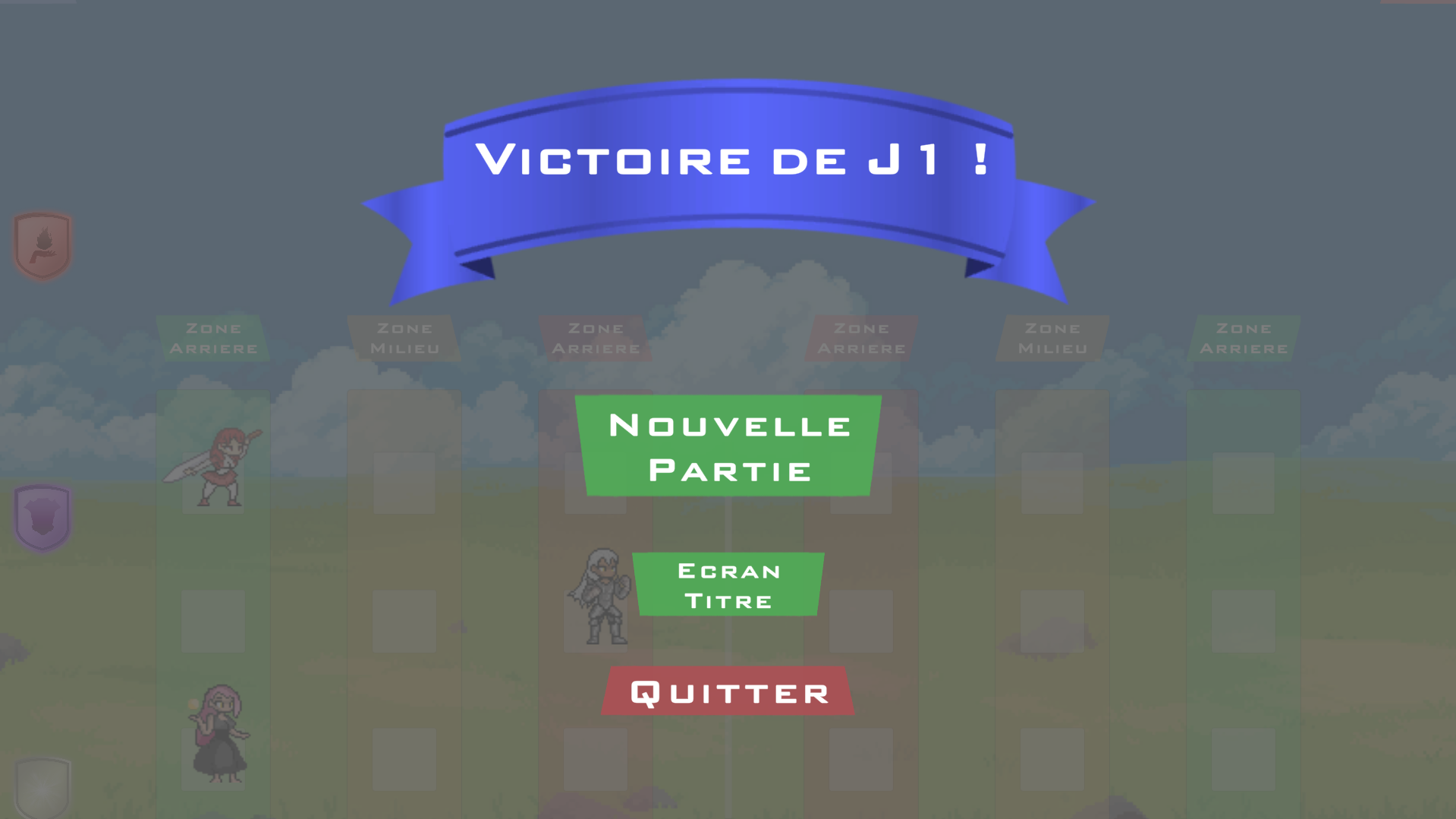Return to the Ecran Titre screen
The image size is (1456, 819).
(x=728, y=584)
